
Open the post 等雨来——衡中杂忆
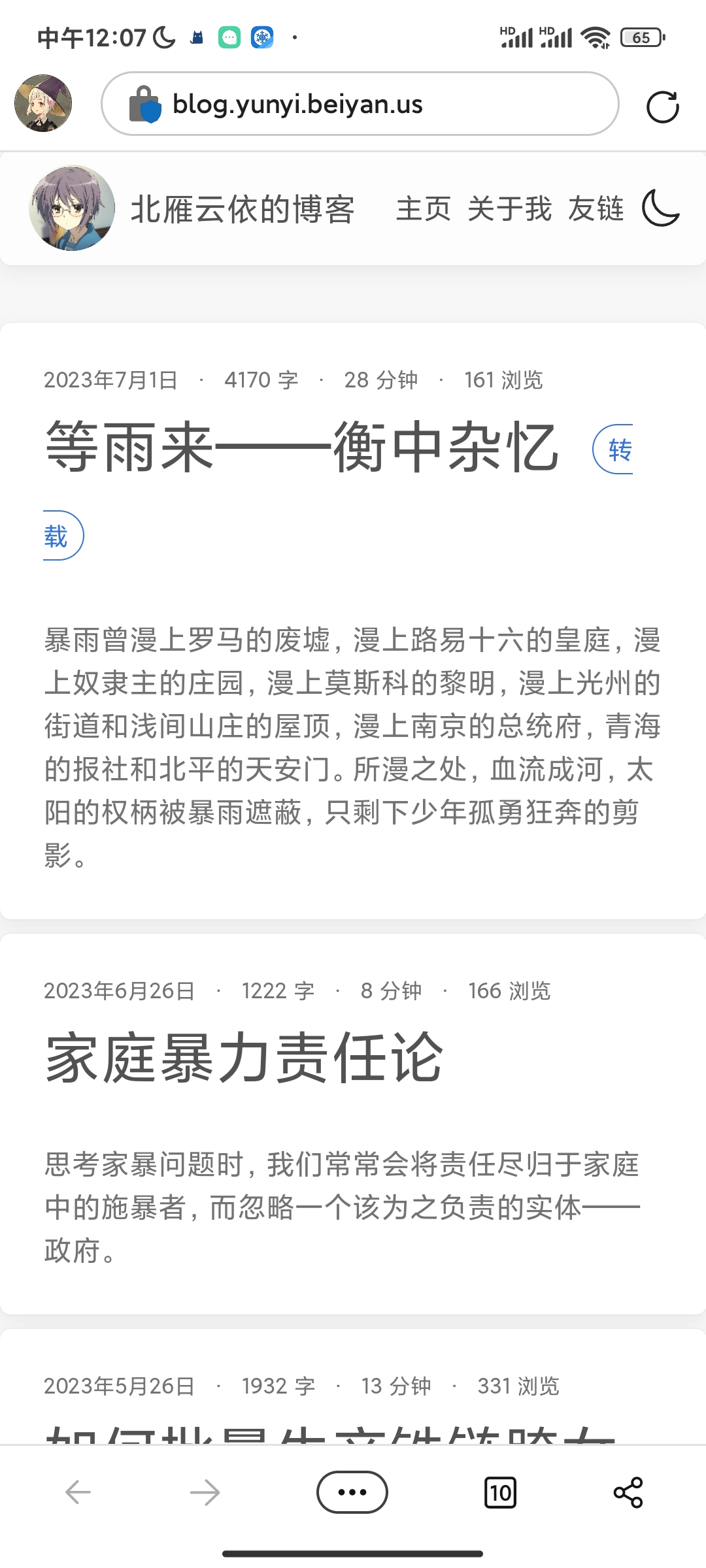pos(301,451)
